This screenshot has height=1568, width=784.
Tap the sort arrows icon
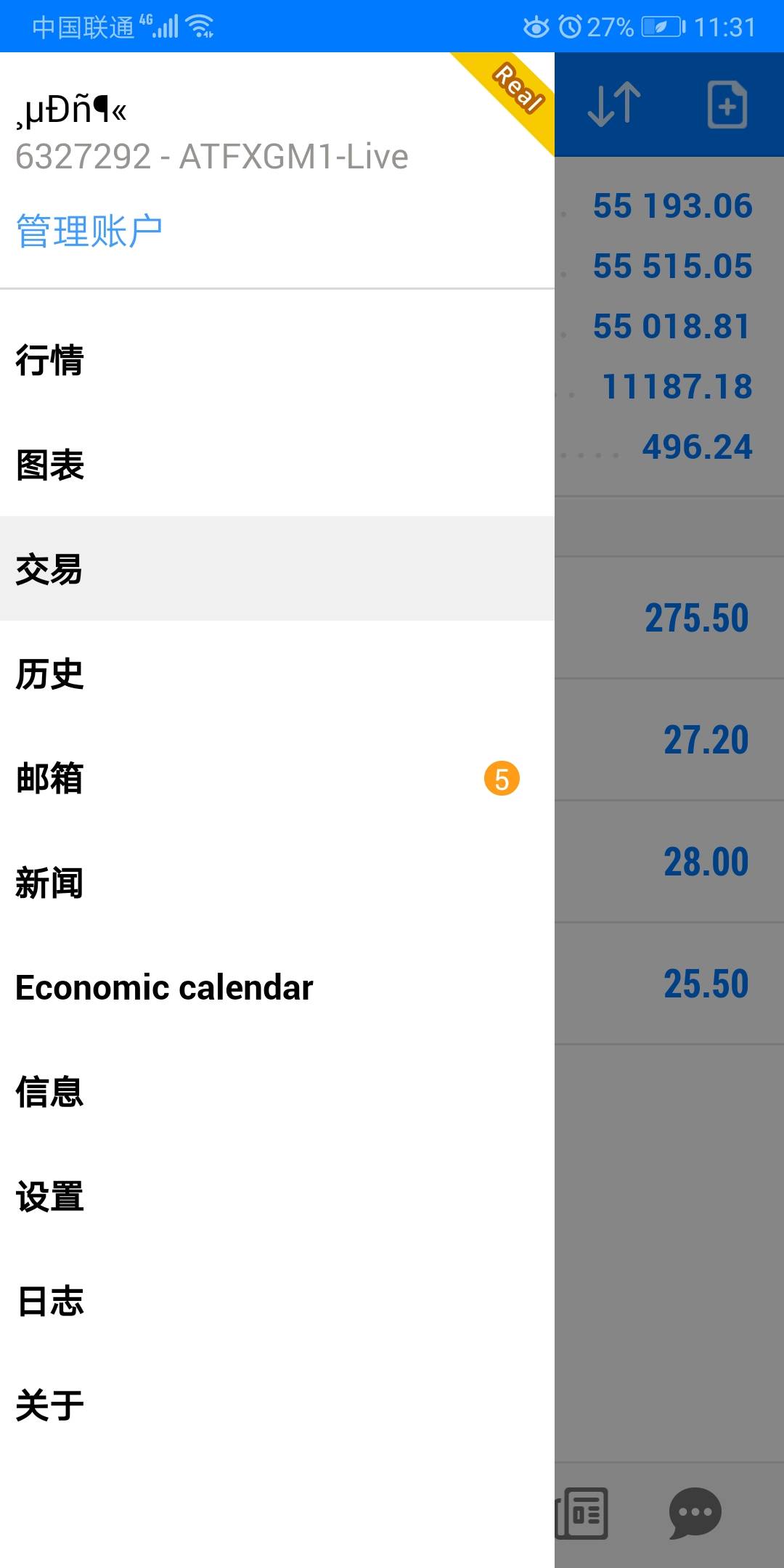click(614, 105)
